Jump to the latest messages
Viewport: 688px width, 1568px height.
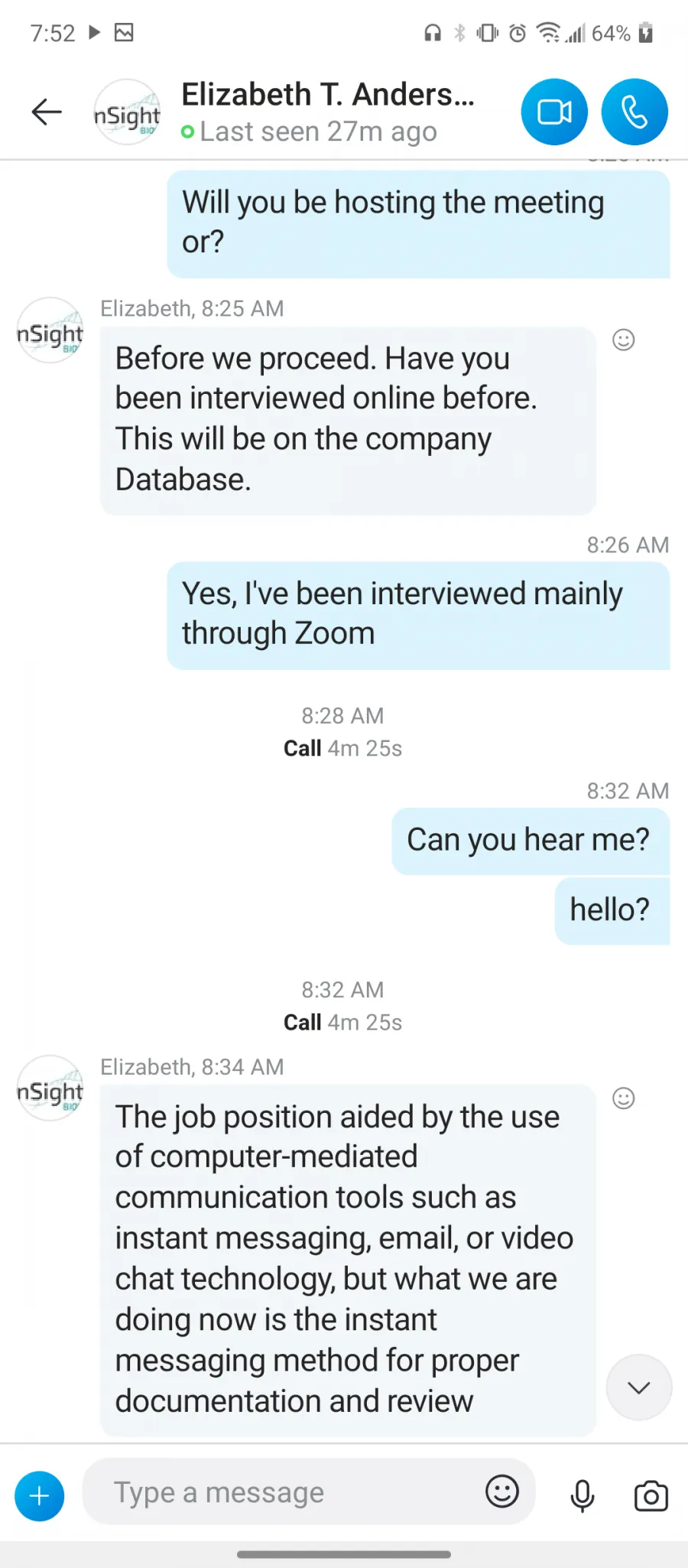639,1387
